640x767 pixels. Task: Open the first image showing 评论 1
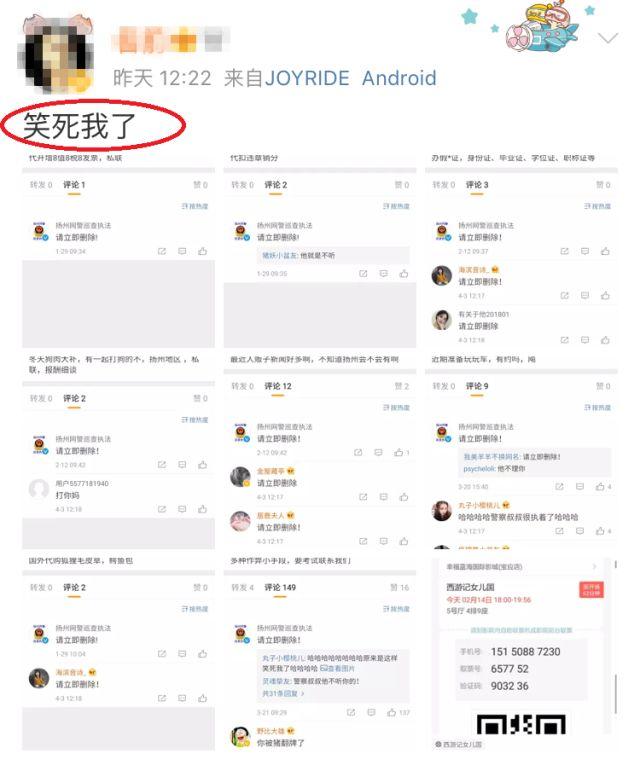click(118, 250)
